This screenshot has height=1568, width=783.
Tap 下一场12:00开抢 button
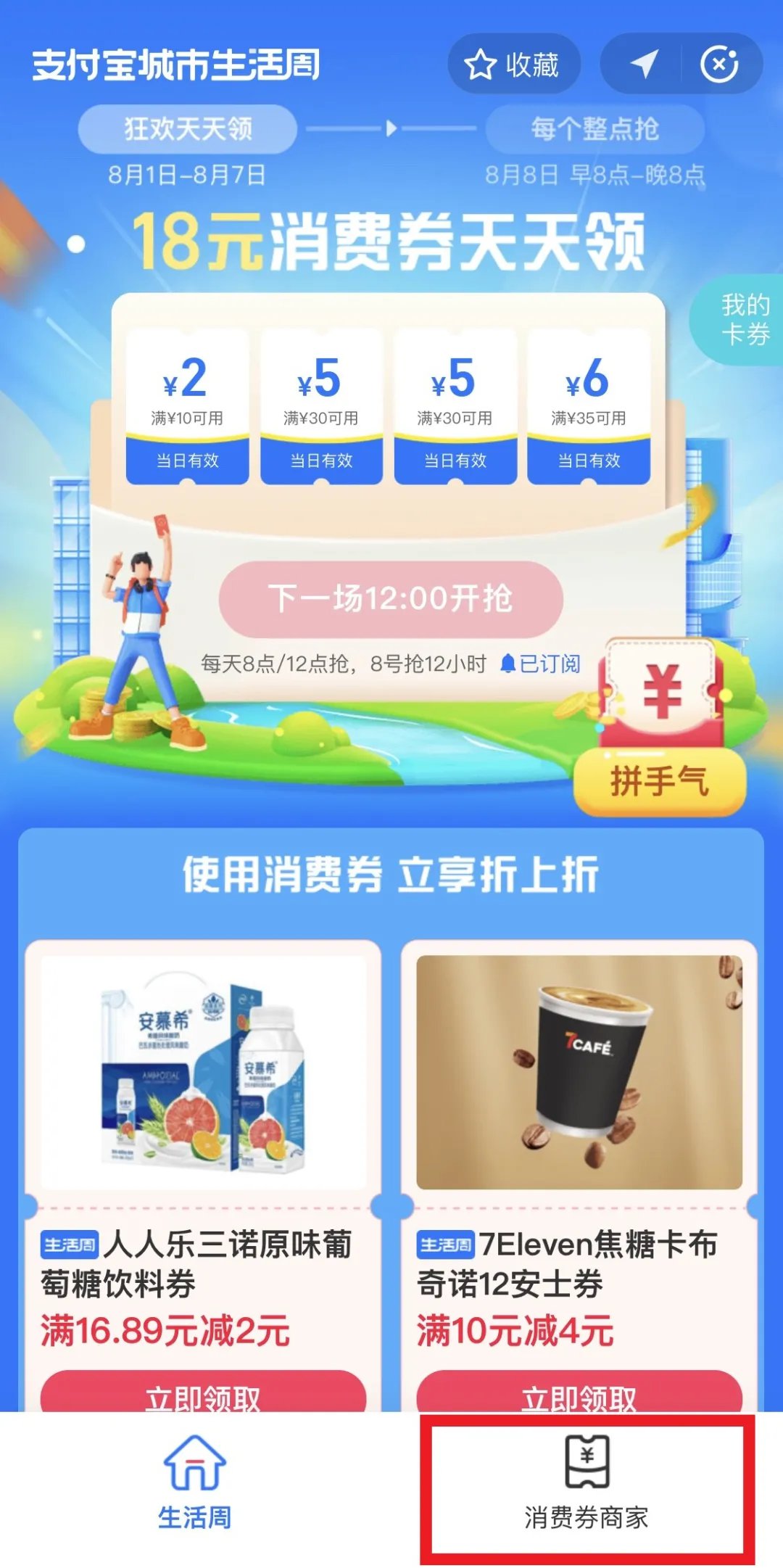[391, 599]
